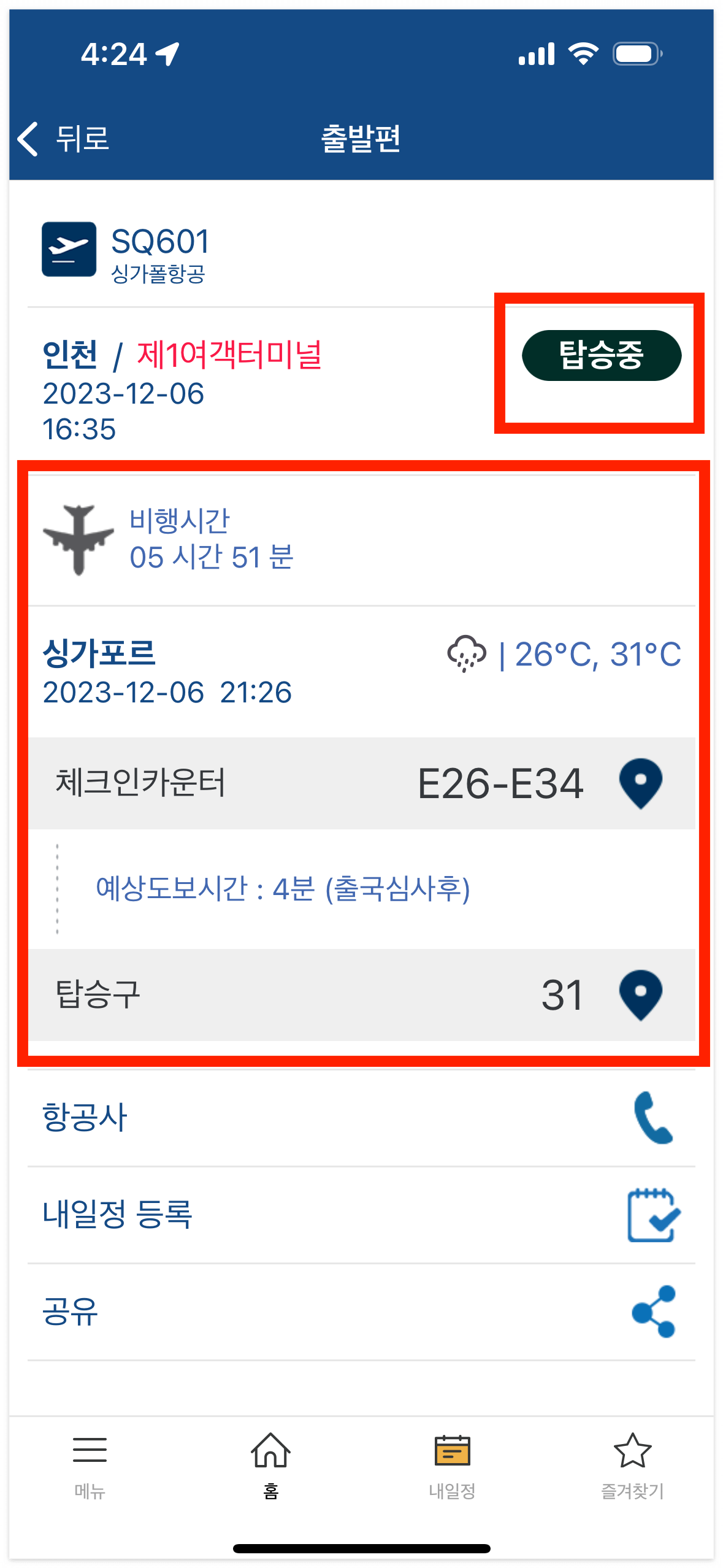Tap the 예상도보시간 walking time text
Image resolution: width=723 pixels, height=1568 pixels.
pyautogui.click(x=282, y=894)
